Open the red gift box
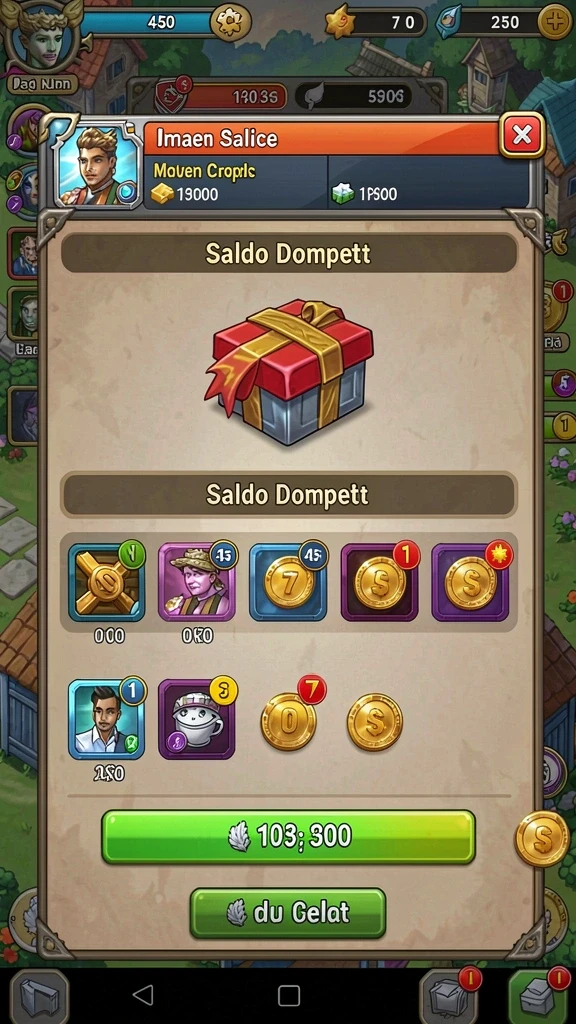 pyautogui.click(x=289, y=371)
